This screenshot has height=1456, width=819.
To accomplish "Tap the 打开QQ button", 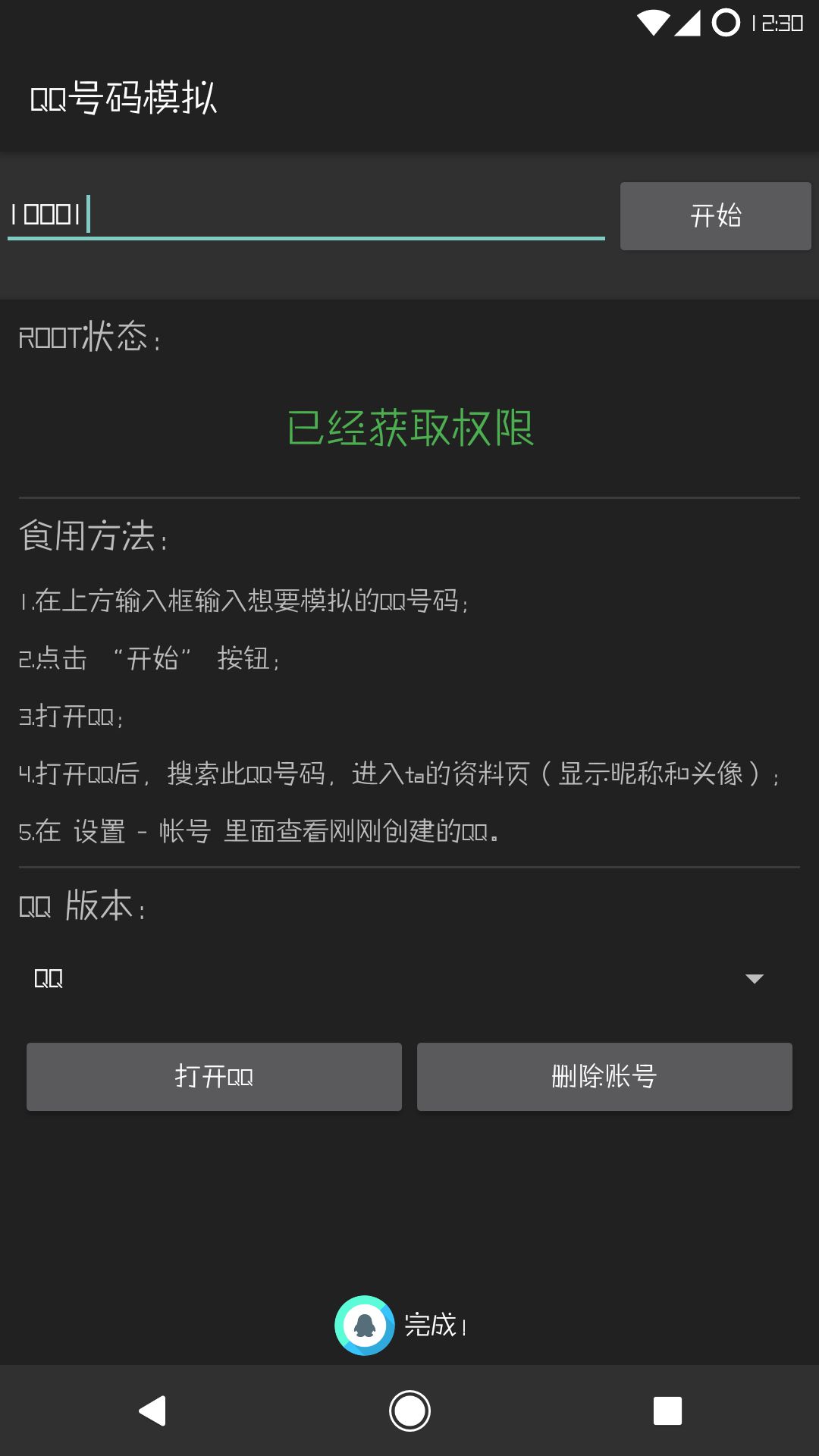I will pos(214,1076).
